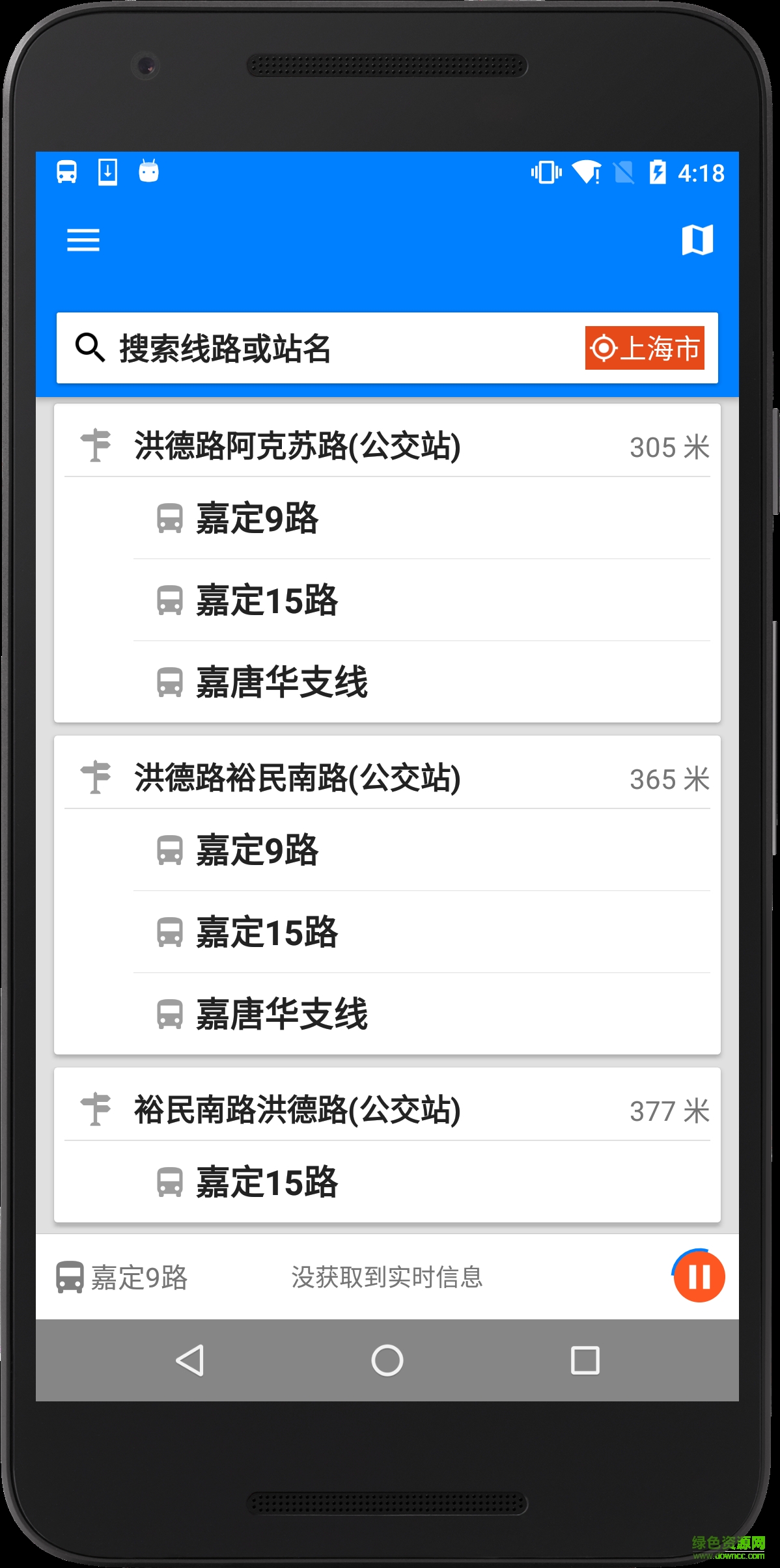The image size is (780, 1568).
Task: Click the bus icon in the bottom tracking bar
Action: (x=69, y=1277)
